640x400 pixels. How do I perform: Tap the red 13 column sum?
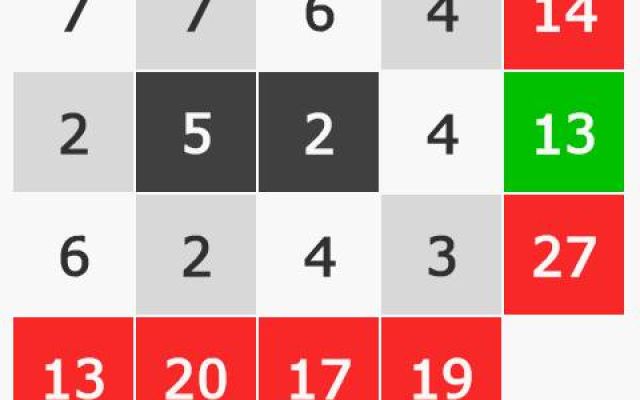click(73, 362)
